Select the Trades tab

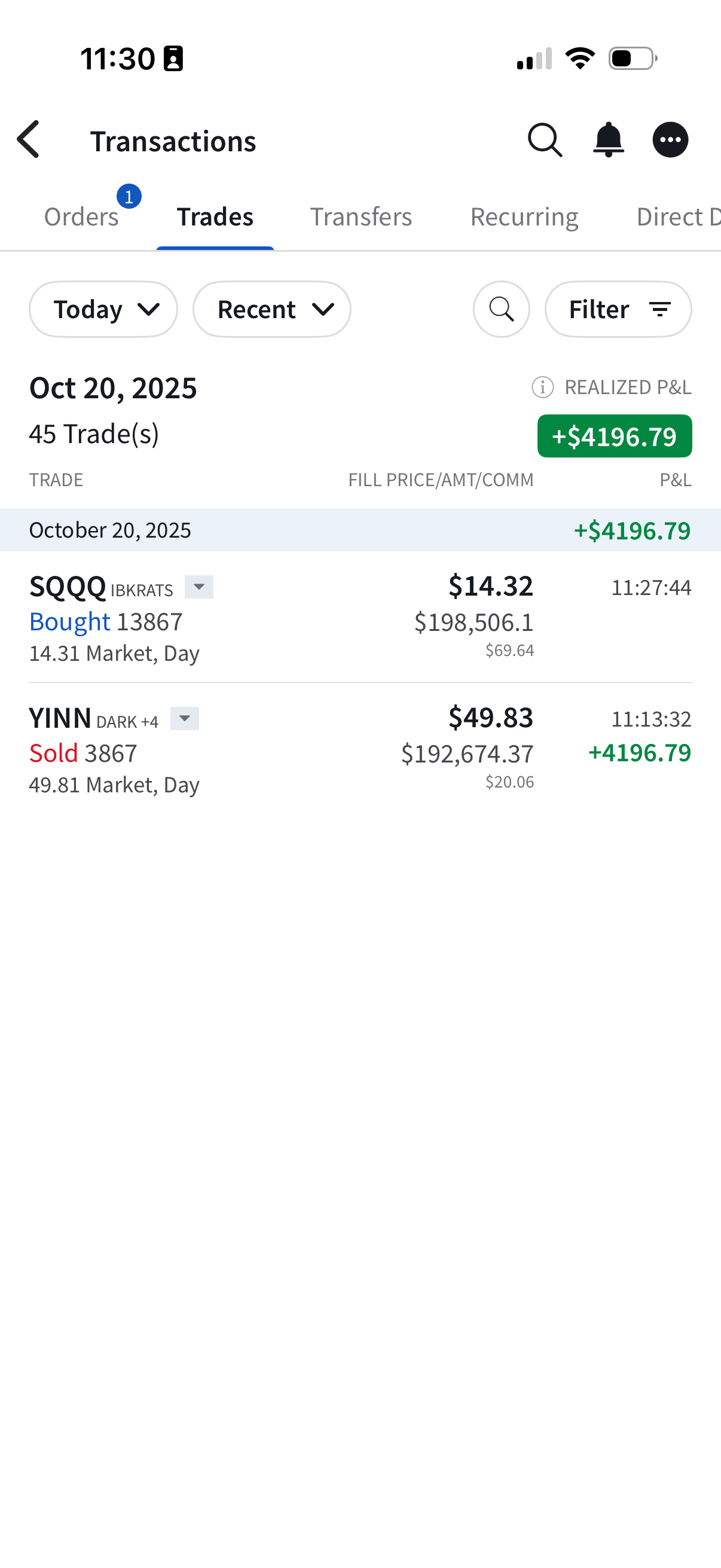215,216
